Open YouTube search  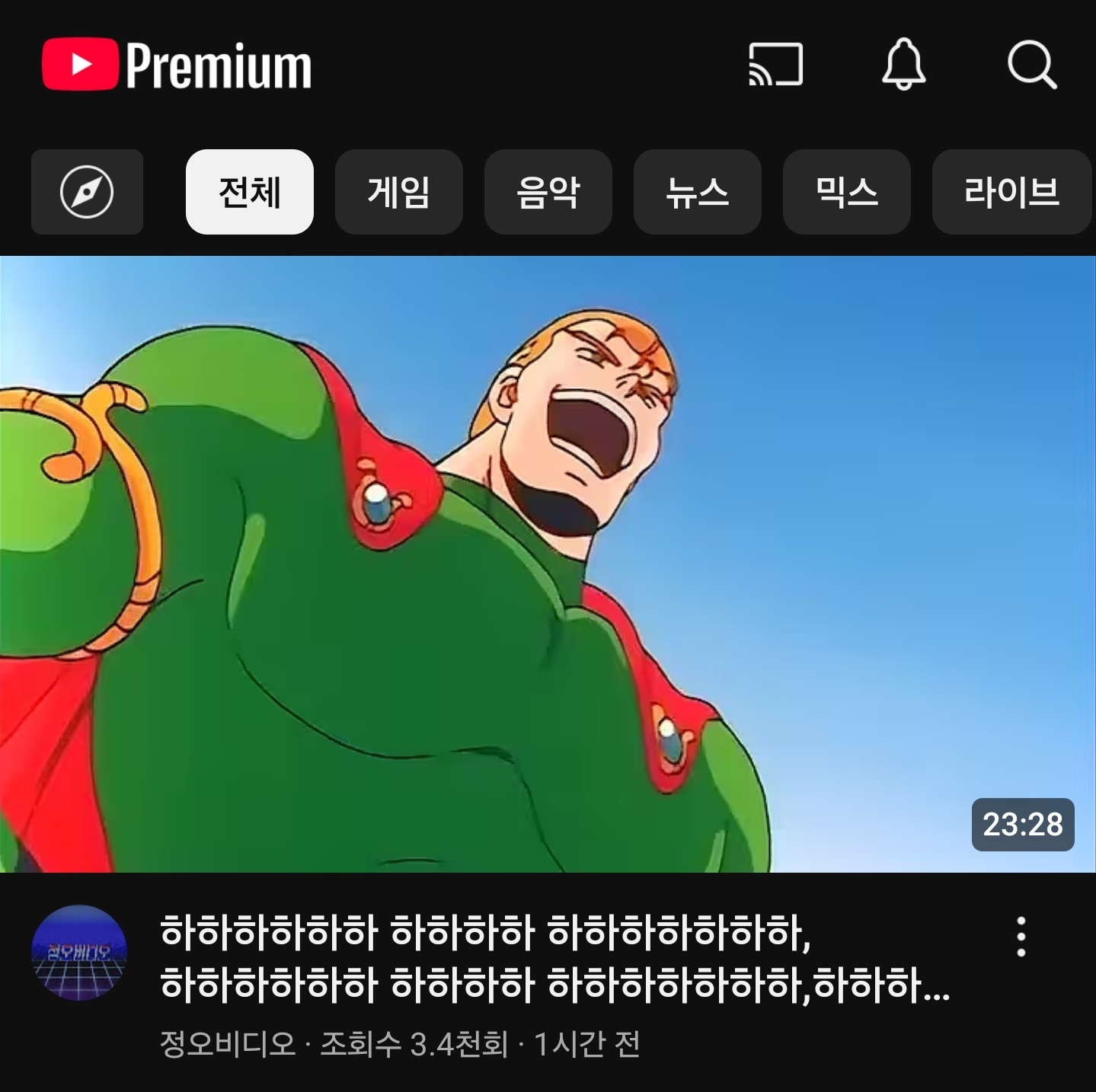click(x=1032, y=65)
